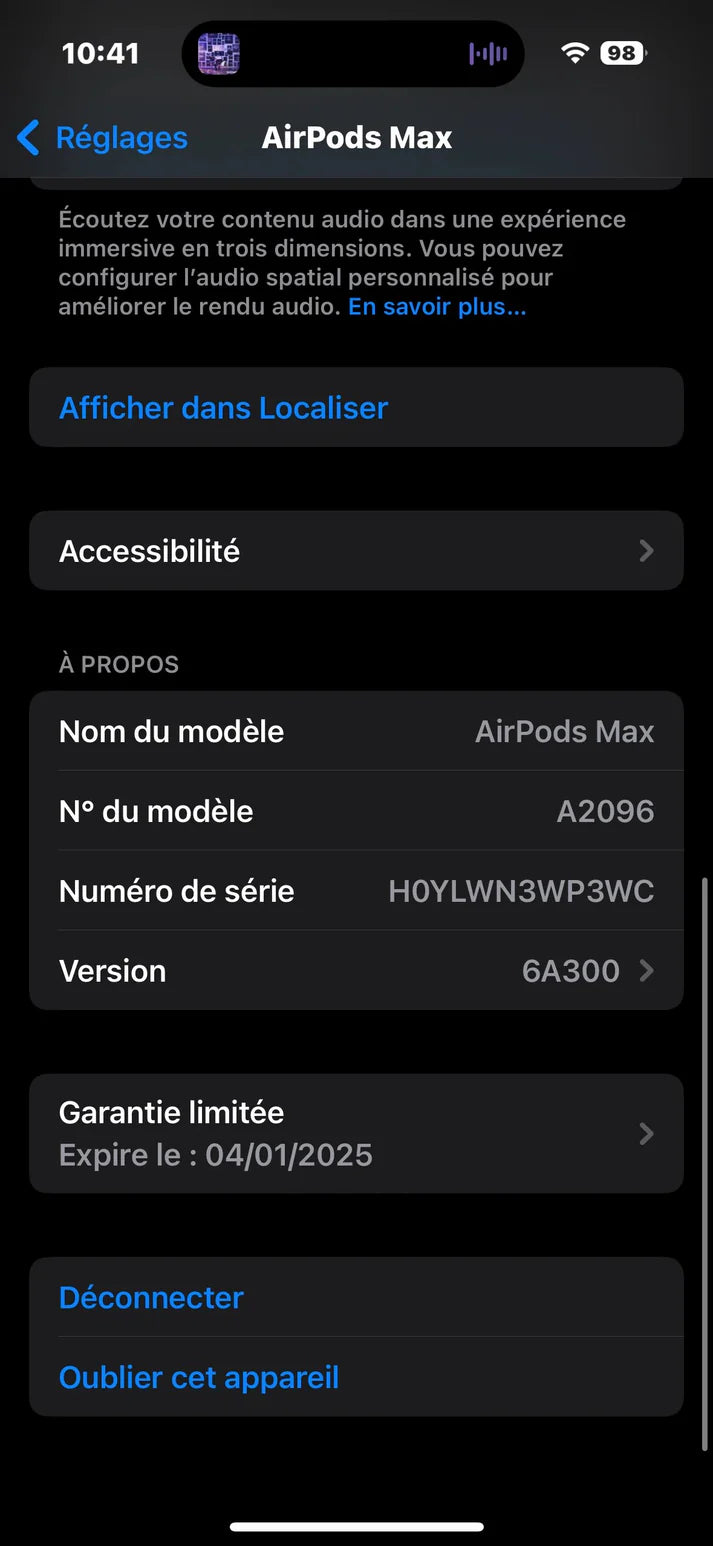Go back to Réglages

[103, 137]
